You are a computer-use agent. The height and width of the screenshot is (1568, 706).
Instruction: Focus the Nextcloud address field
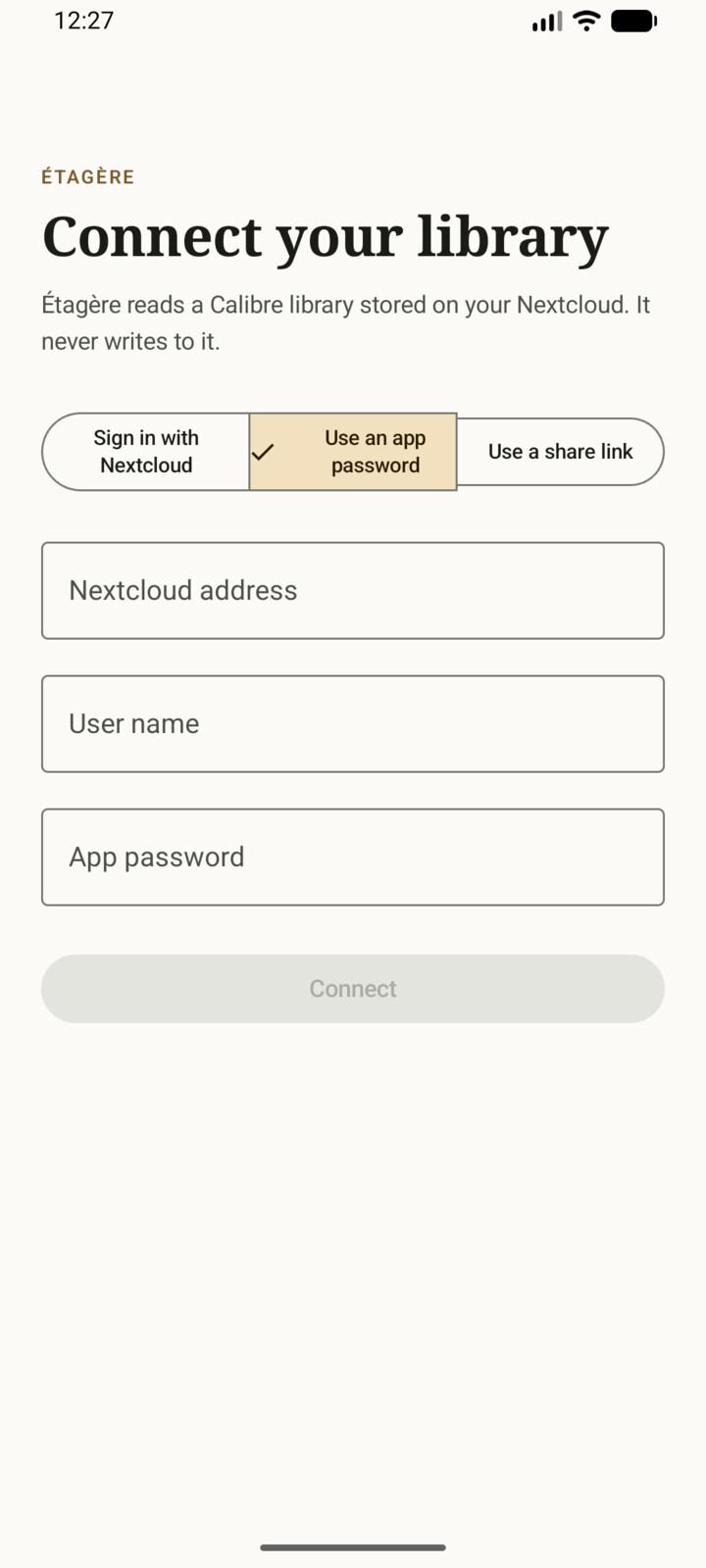(353, 591)
